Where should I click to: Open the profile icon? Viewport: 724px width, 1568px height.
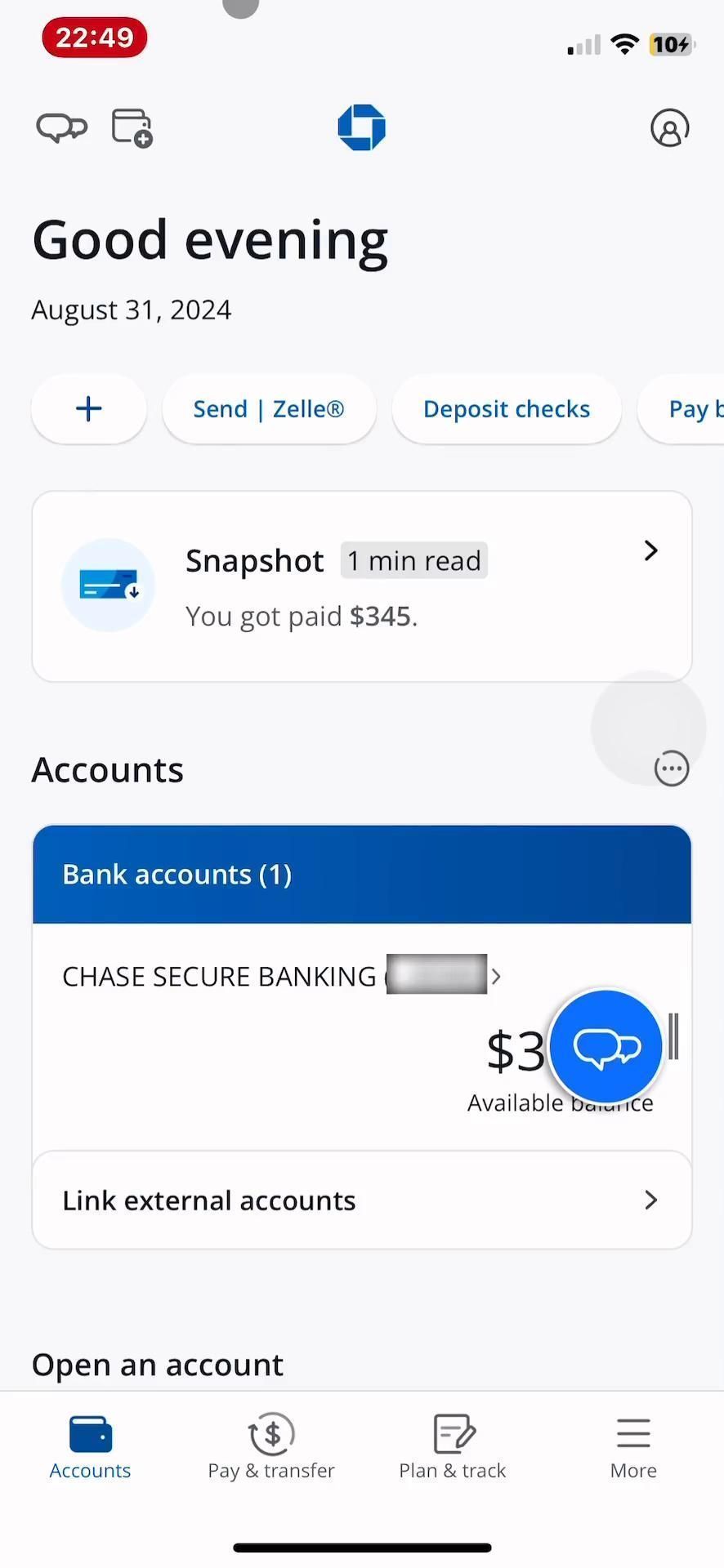[669, 128]
